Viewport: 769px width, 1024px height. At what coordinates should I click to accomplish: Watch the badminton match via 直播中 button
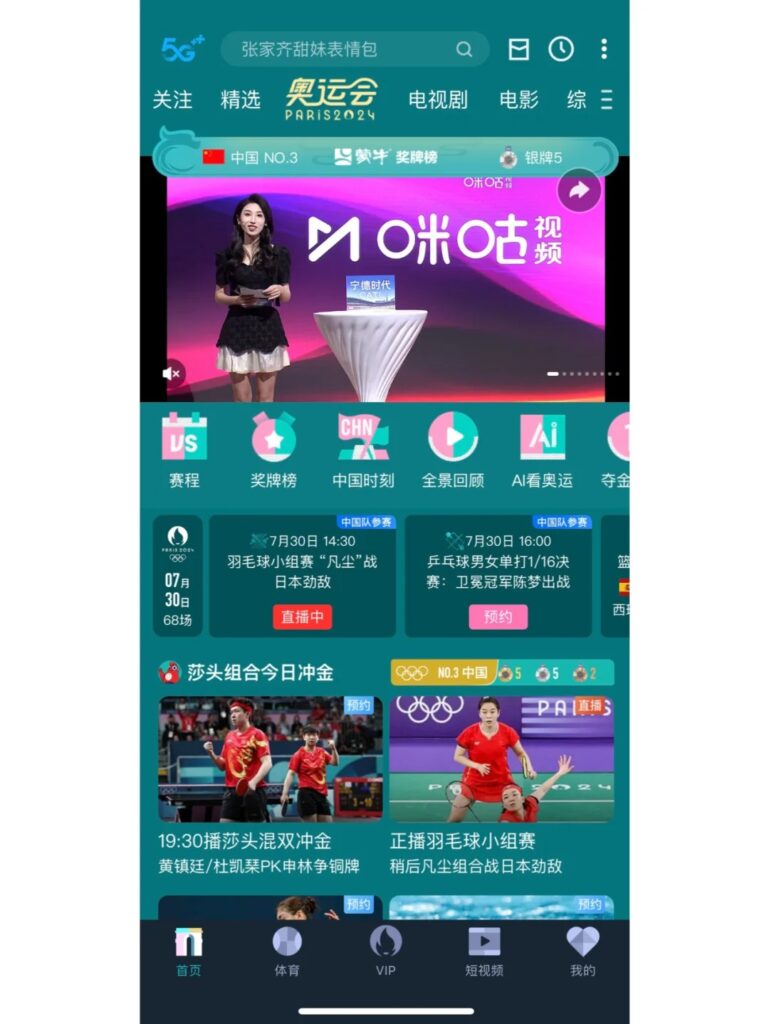click(302, 617)
